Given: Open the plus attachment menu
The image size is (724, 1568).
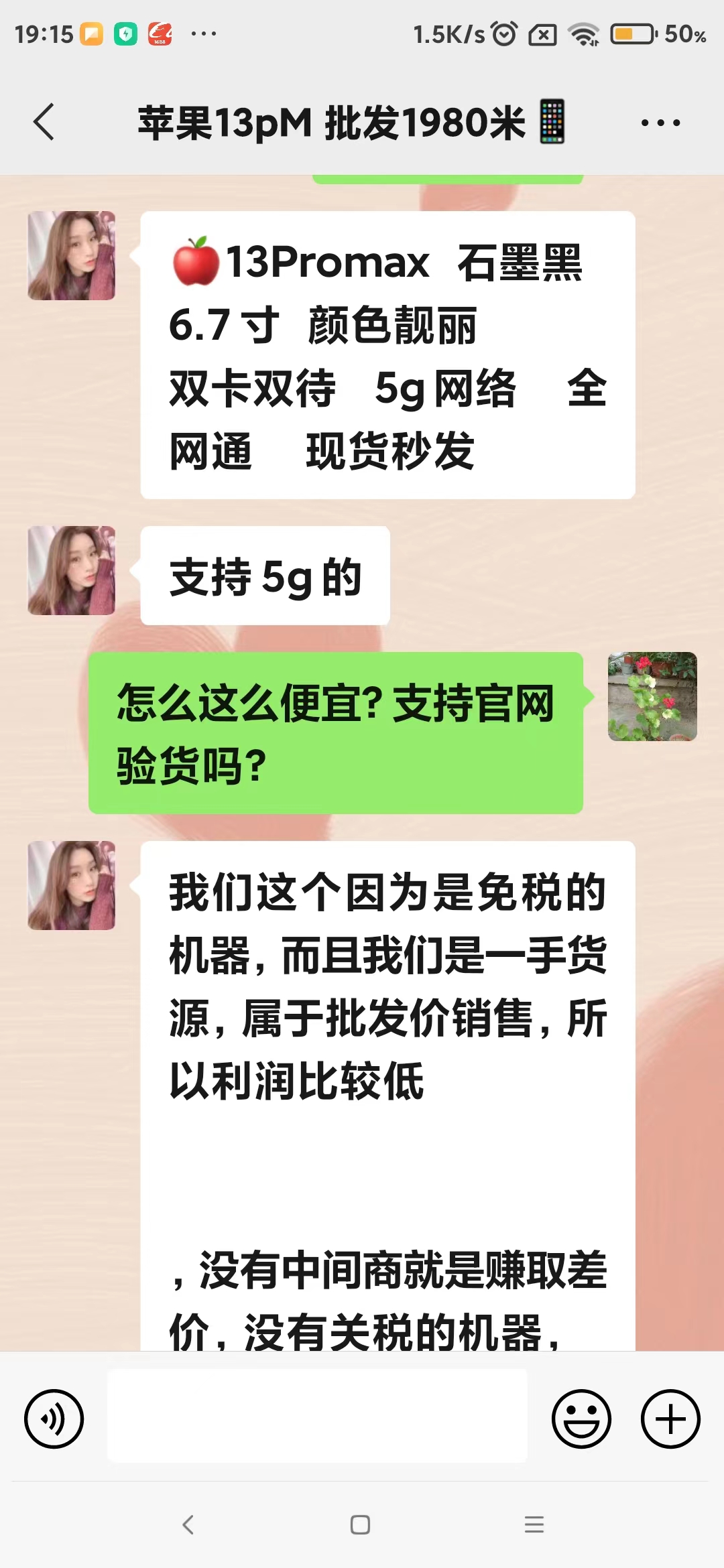Looking at the screenshot, I should [670, 1419].
